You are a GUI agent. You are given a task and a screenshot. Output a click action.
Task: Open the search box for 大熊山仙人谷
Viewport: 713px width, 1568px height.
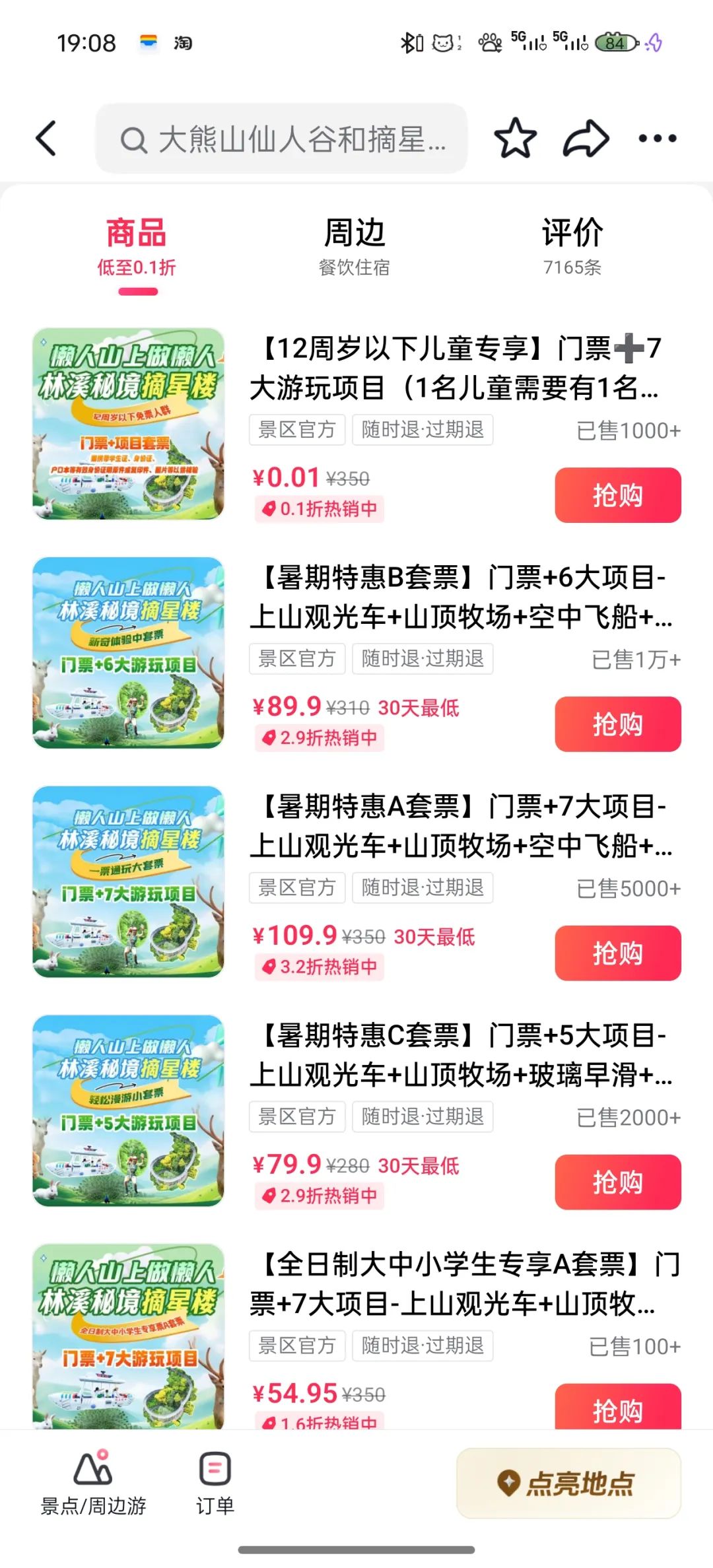pyautogui.click(x=281, y=139)
